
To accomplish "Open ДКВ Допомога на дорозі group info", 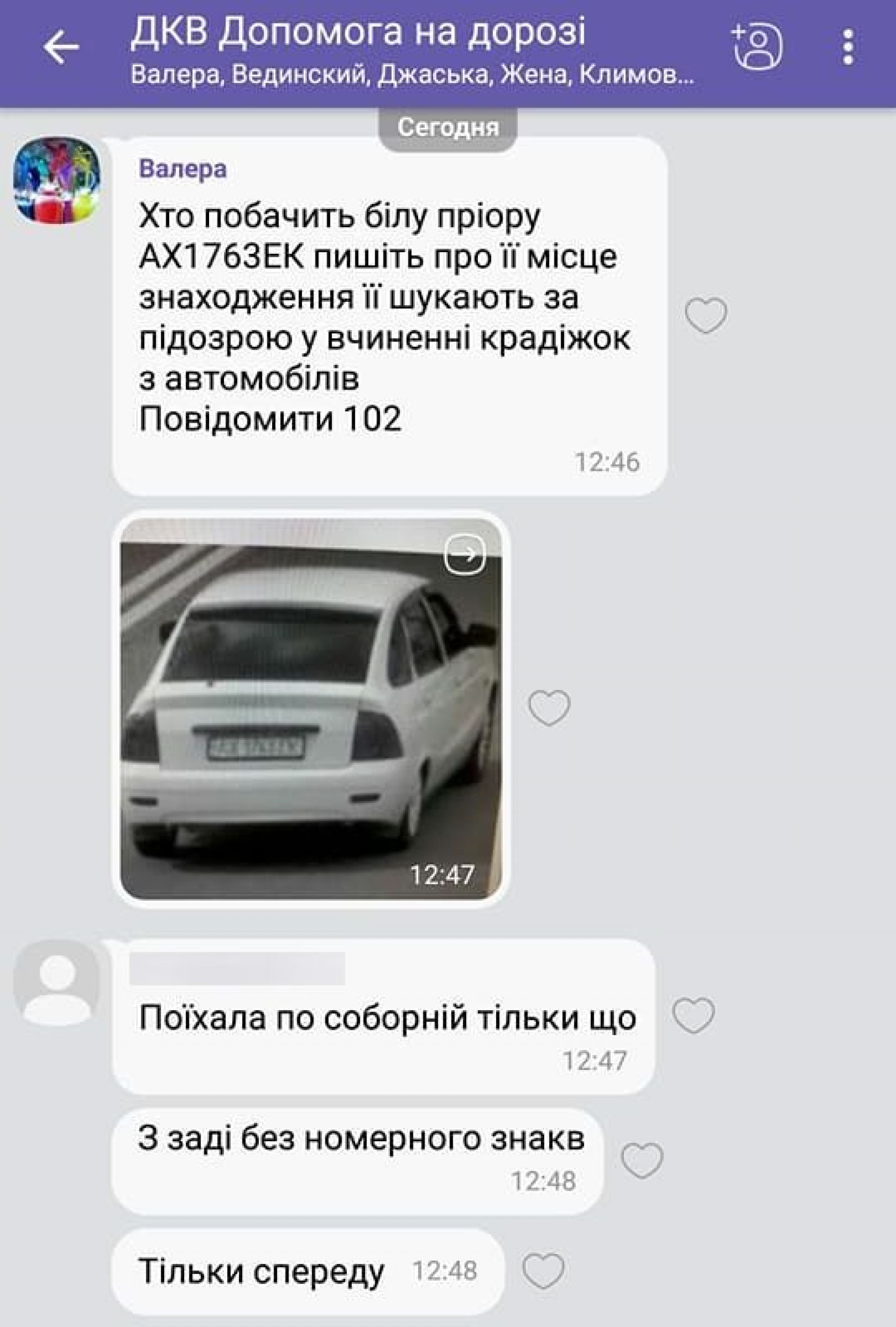I will pyautogui.click(x=357, y=33).
